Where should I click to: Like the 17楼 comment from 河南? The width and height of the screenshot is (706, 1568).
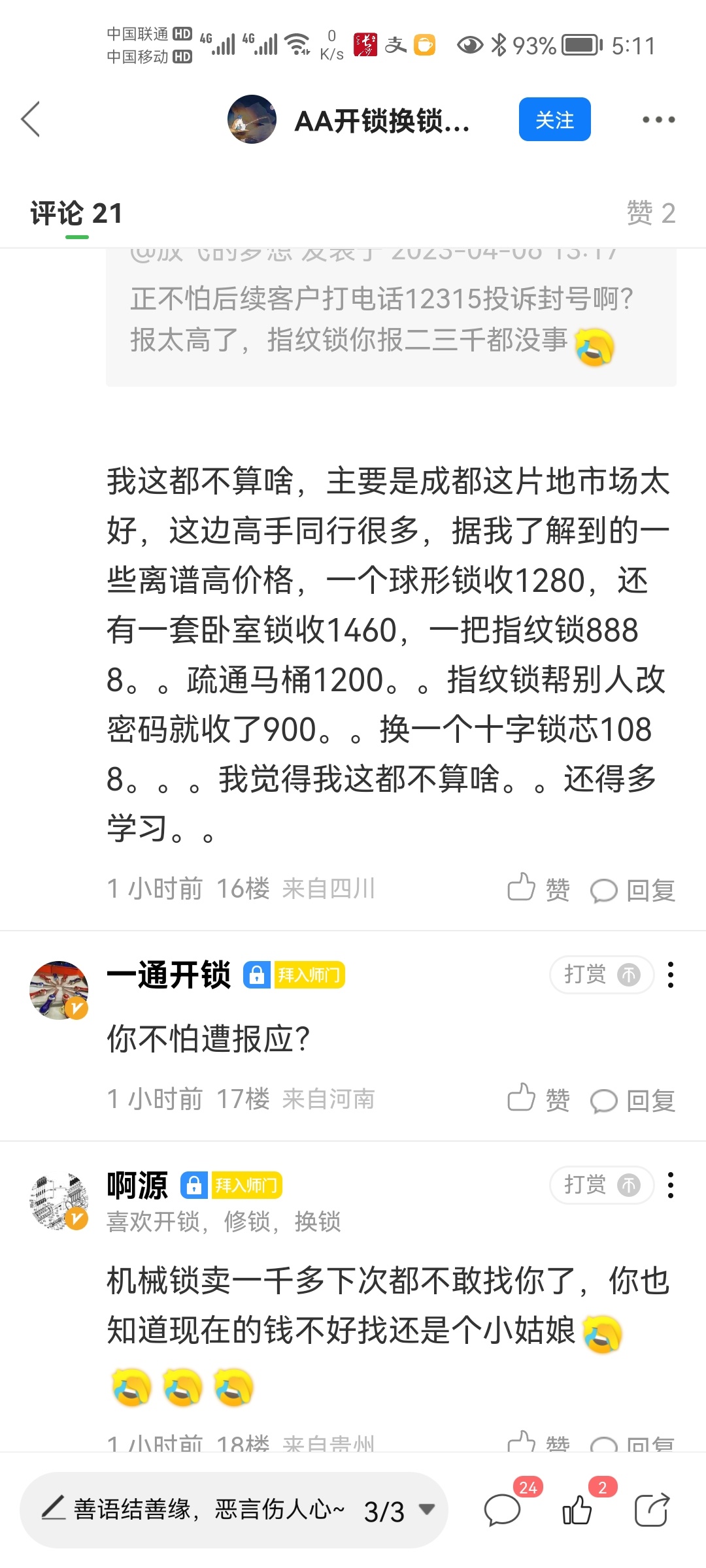pos(538,1099)
